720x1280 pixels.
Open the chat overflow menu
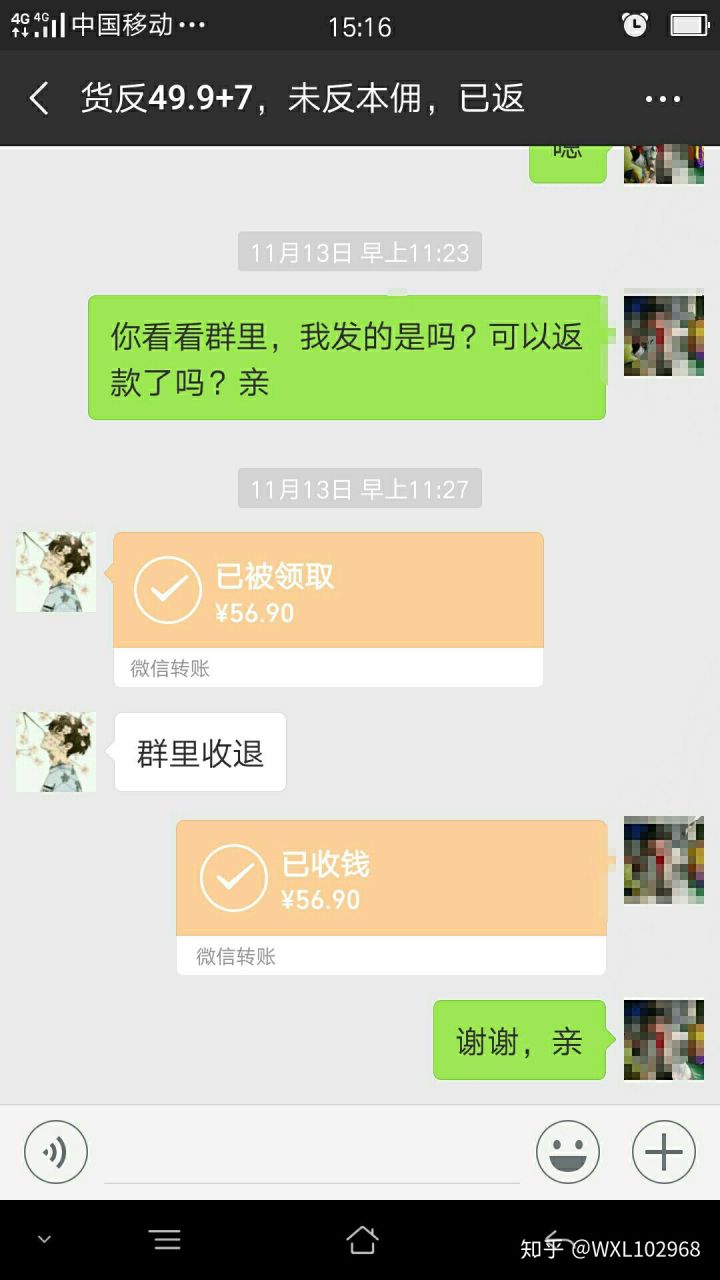tap(662, 99)
